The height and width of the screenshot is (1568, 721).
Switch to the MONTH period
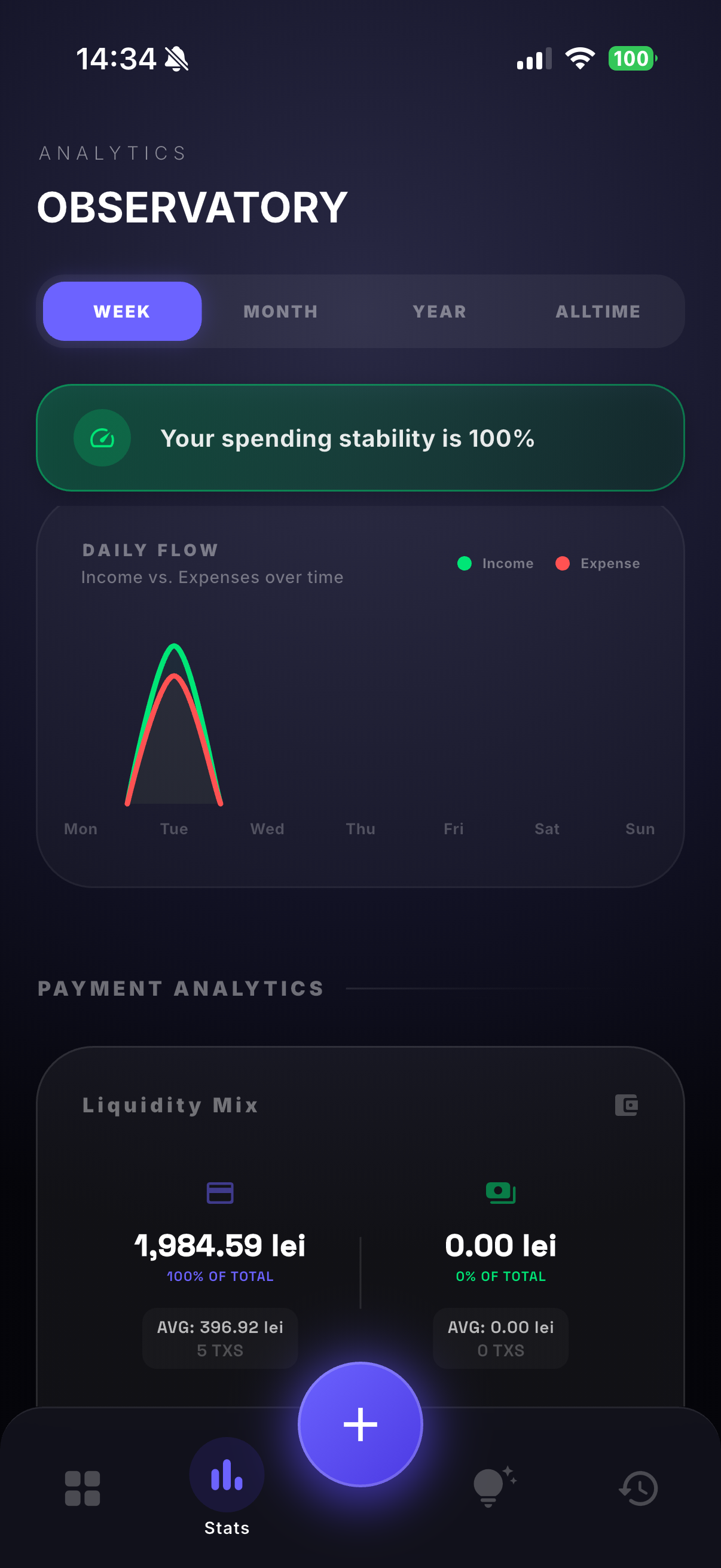coord(280,311)
